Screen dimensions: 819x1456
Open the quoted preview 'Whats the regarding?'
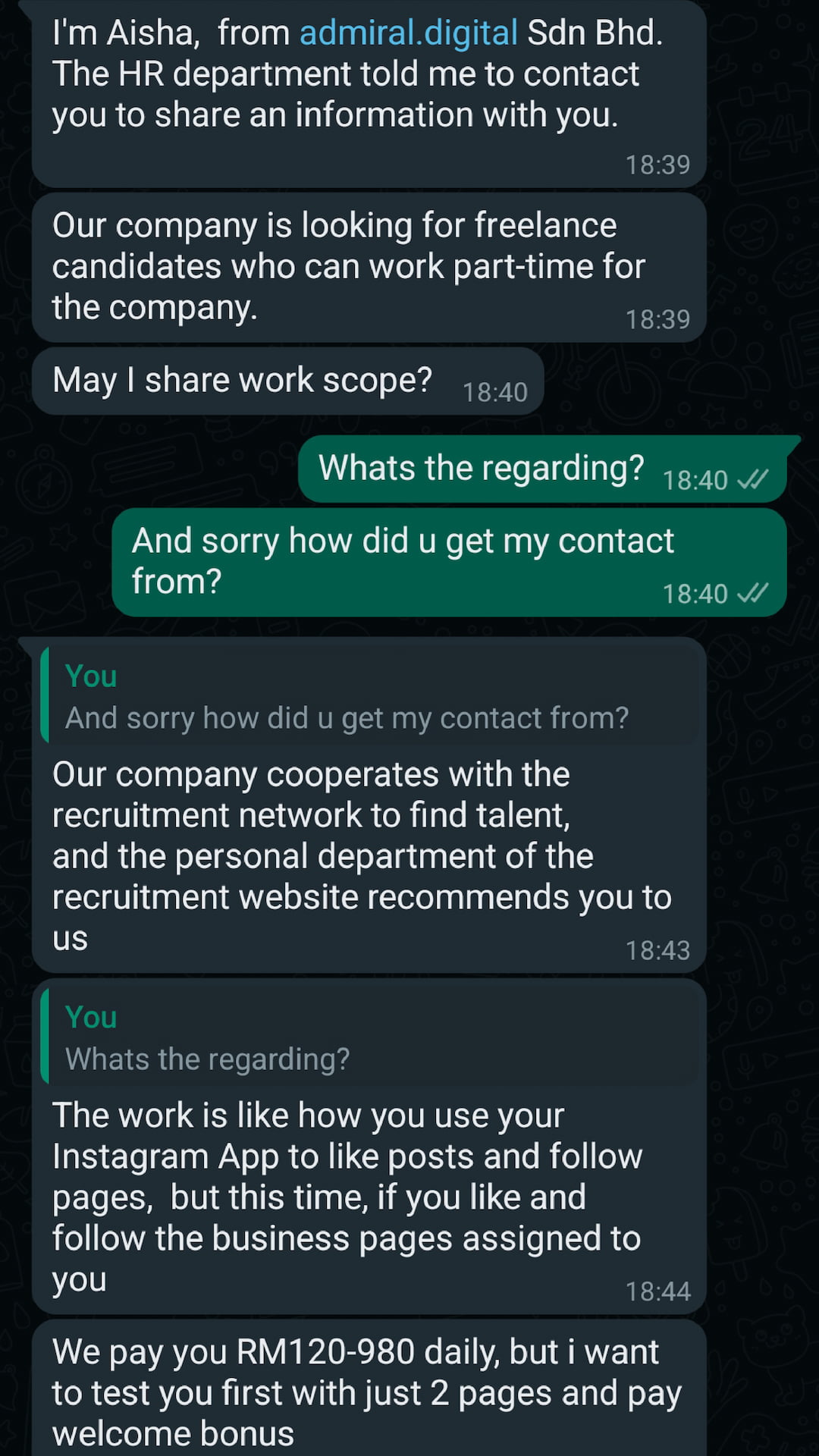(207, 1059)
